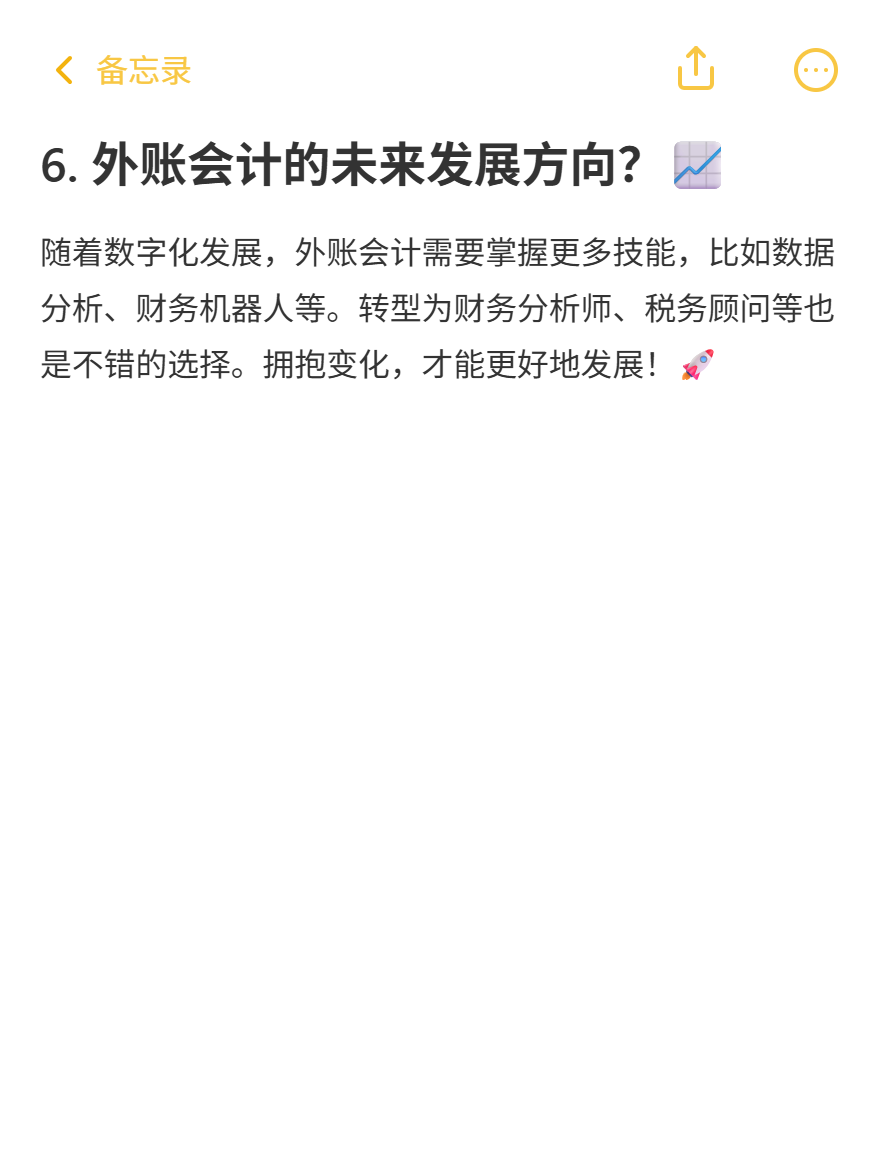Click the empty note area below the text

coord(440,700)
